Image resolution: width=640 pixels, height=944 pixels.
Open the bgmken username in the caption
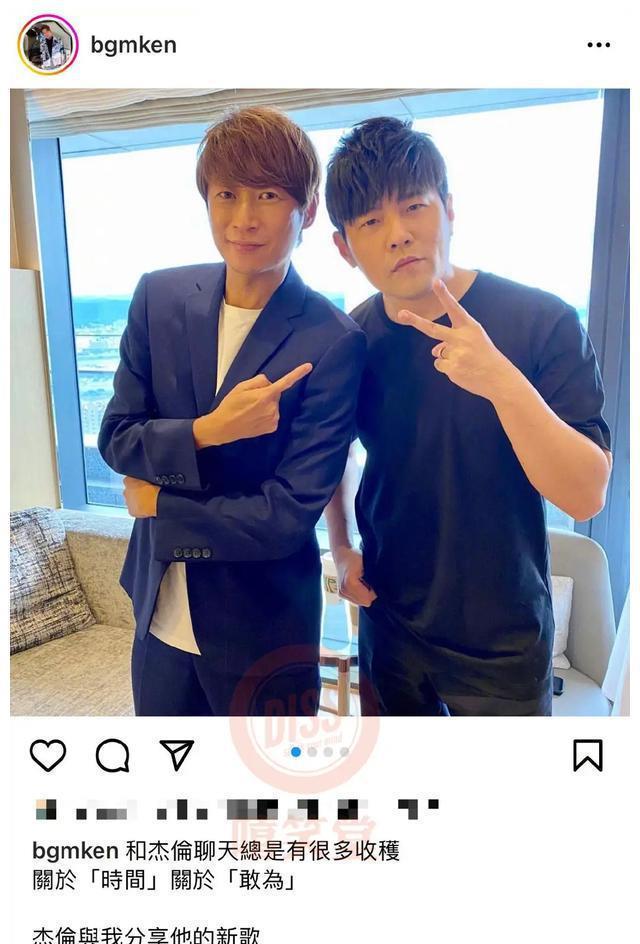pos(74,852)
